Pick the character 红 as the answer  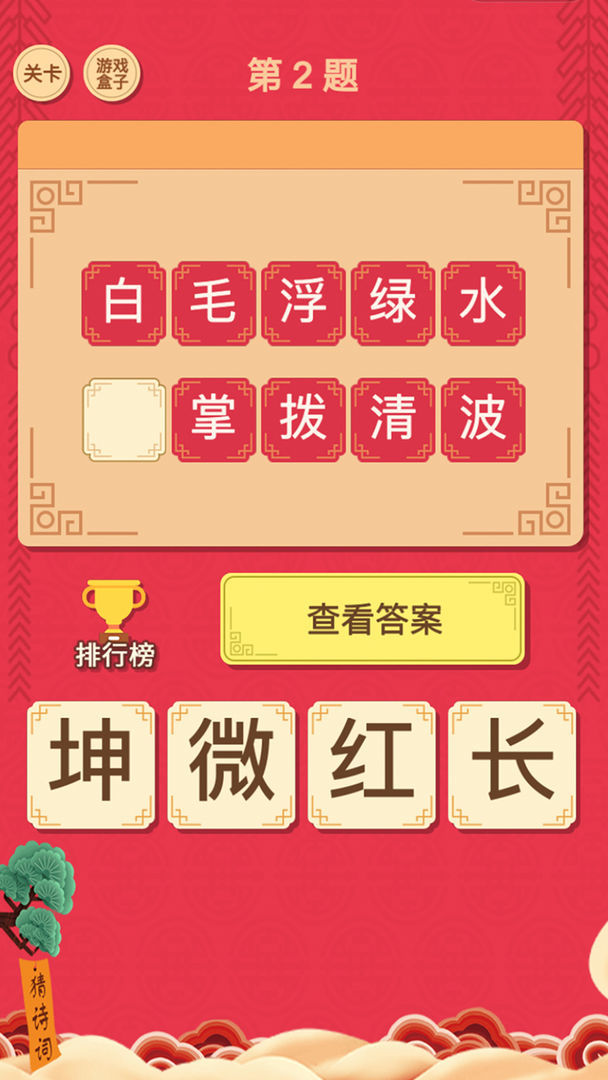(x=372, y=765)
